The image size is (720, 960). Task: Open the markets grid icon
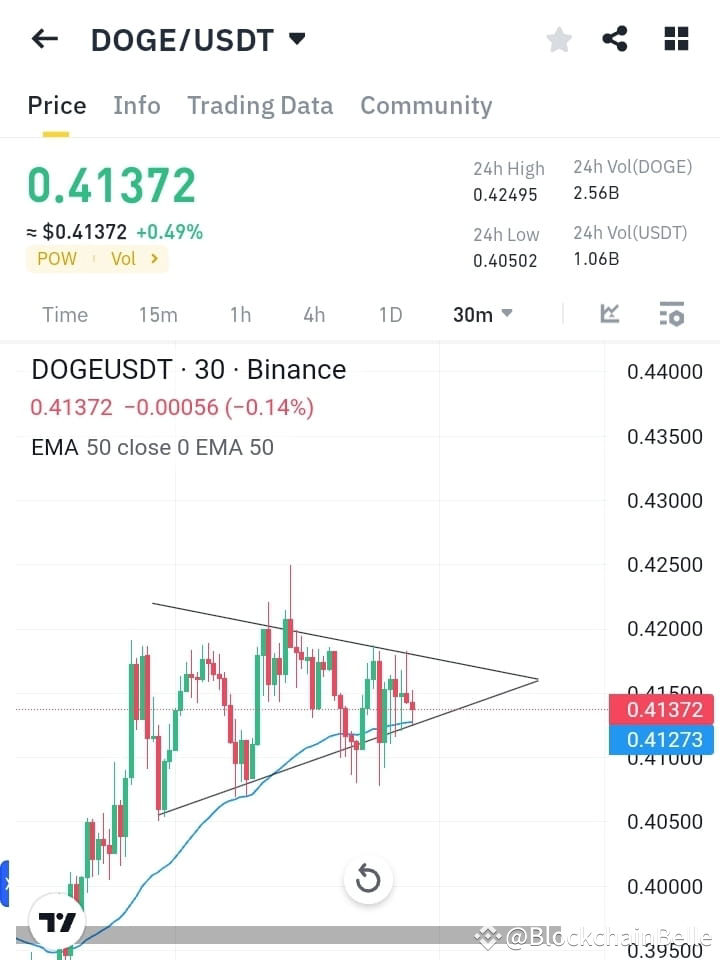click(676, 39)
